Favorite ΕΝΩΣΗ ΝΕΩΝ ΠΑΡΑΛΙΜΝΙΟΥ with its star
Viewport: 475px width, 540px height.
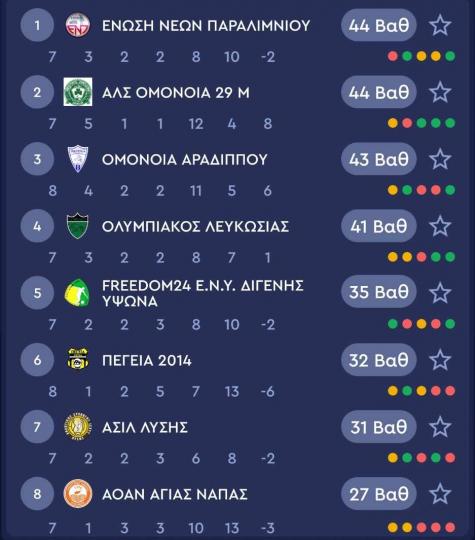click(440, 25)
